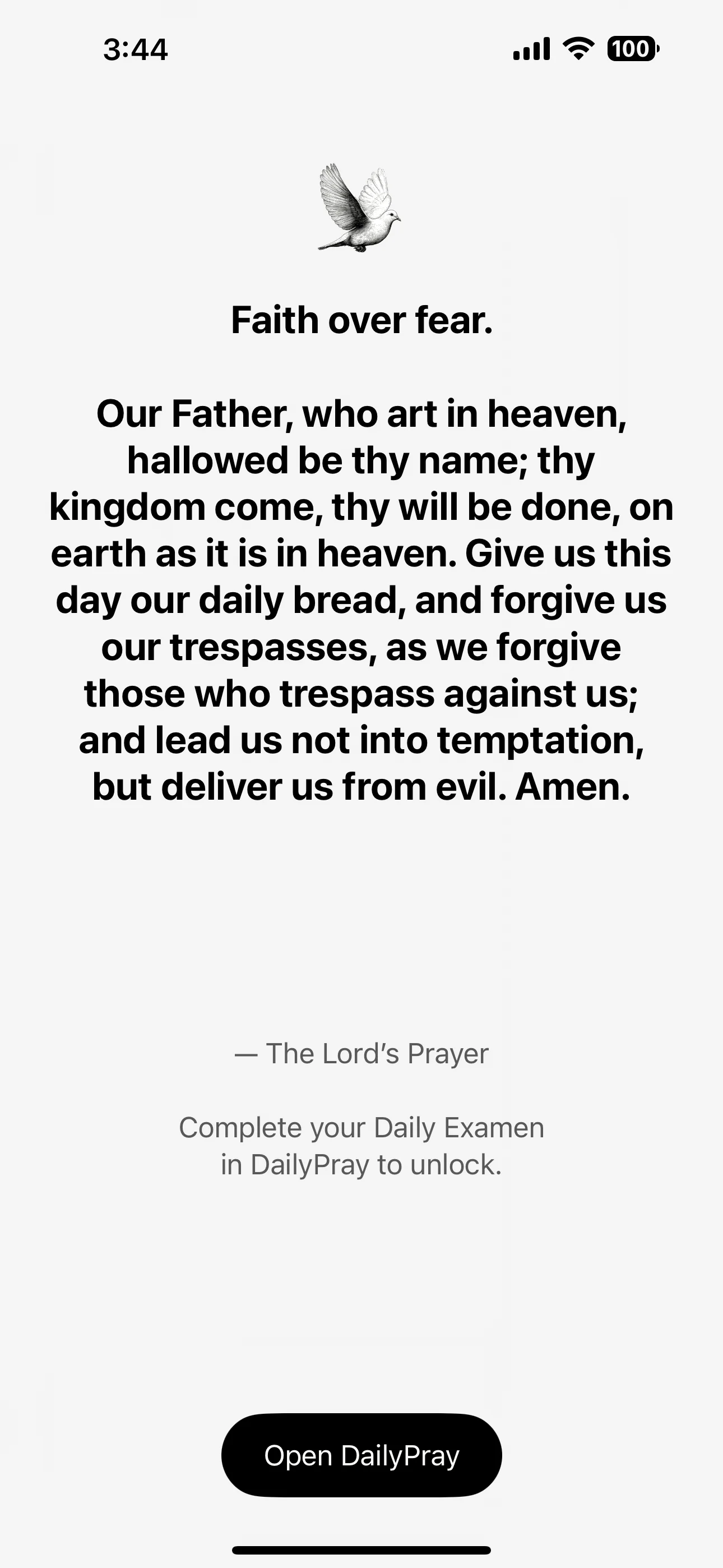Viewport: 723px width, 1568px height.
Task: Tap the home indicator bar
Action: pos(361,1548)
